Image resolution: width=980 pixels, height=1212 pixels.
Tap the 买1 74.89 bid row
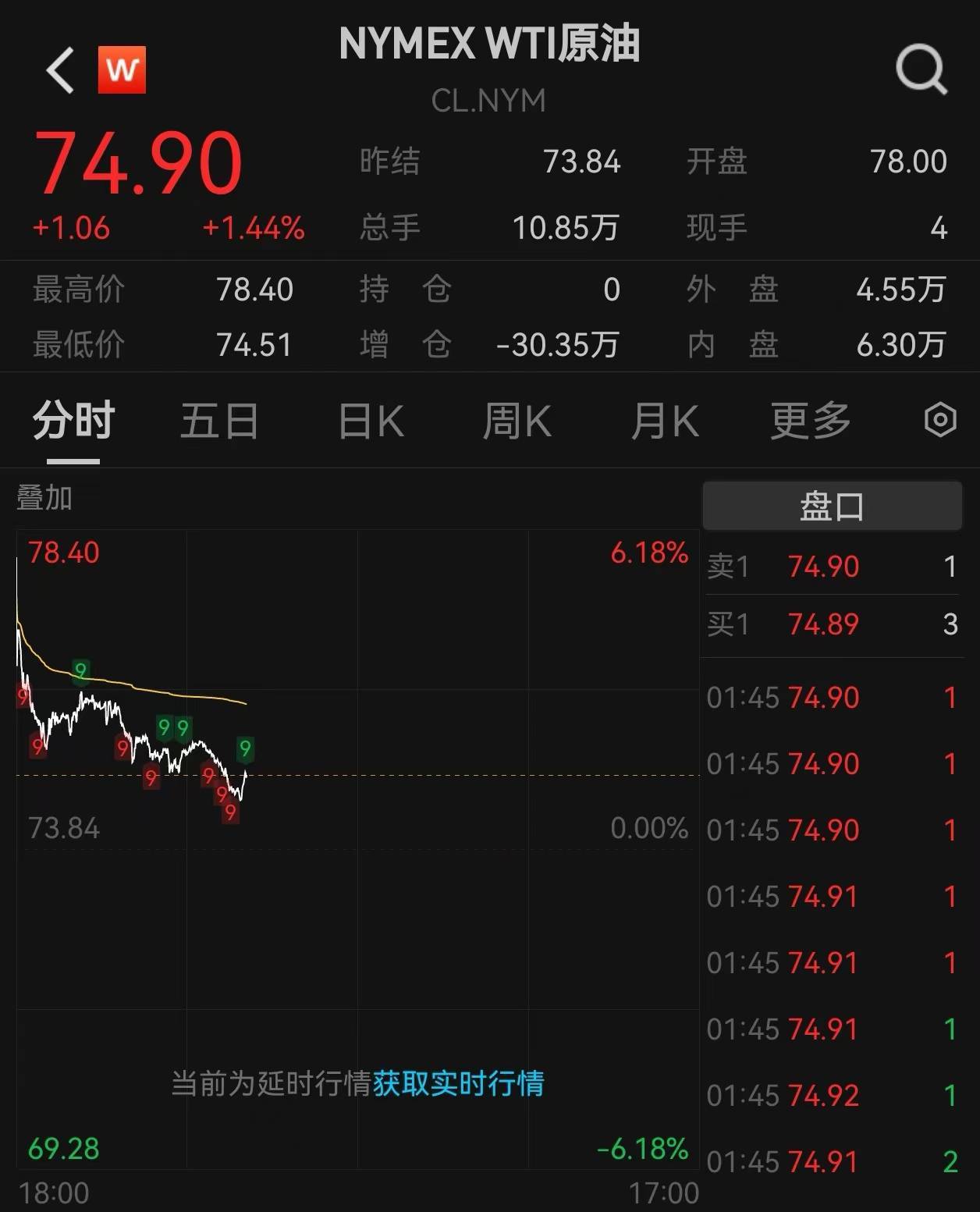point(833,624)
